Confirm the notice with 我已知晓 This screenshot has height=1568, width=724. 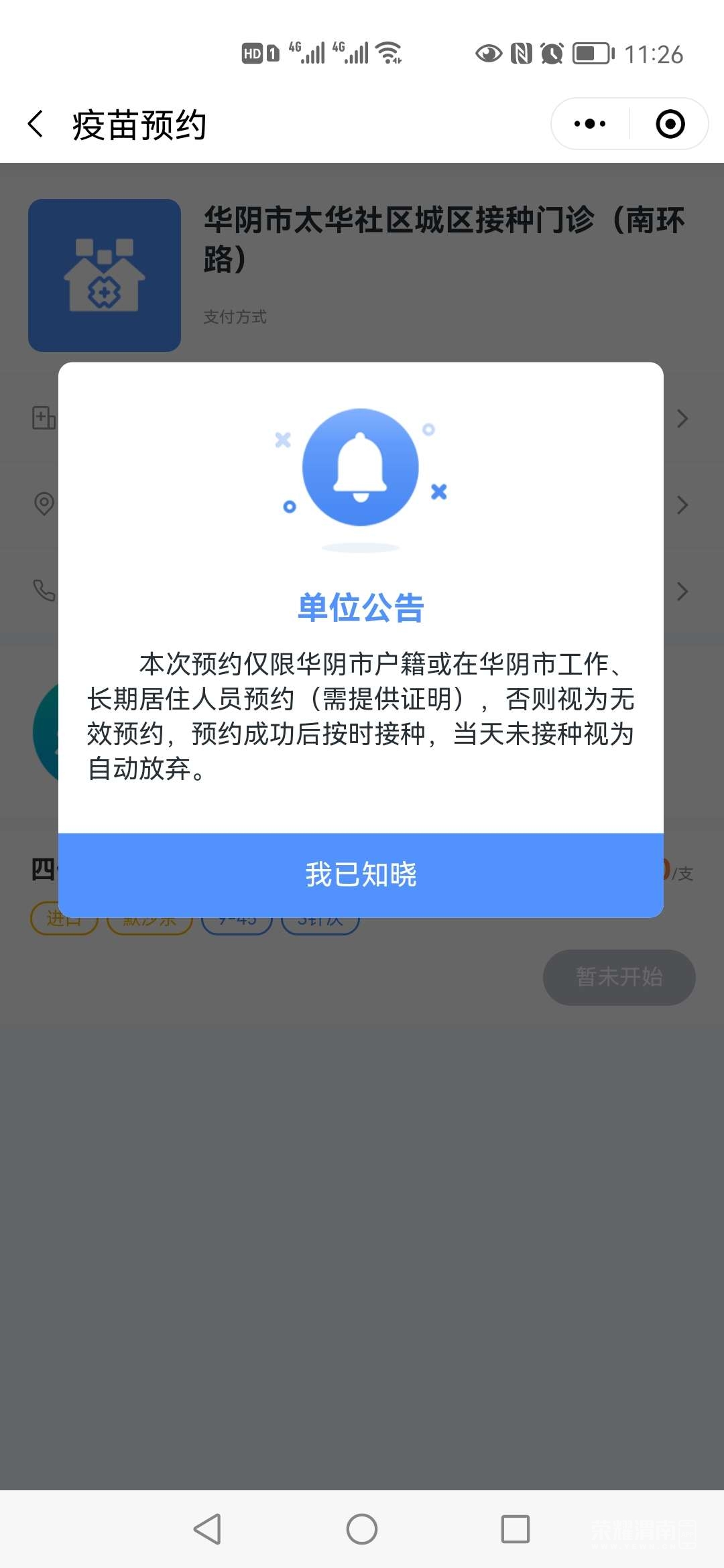coord(361,874)
